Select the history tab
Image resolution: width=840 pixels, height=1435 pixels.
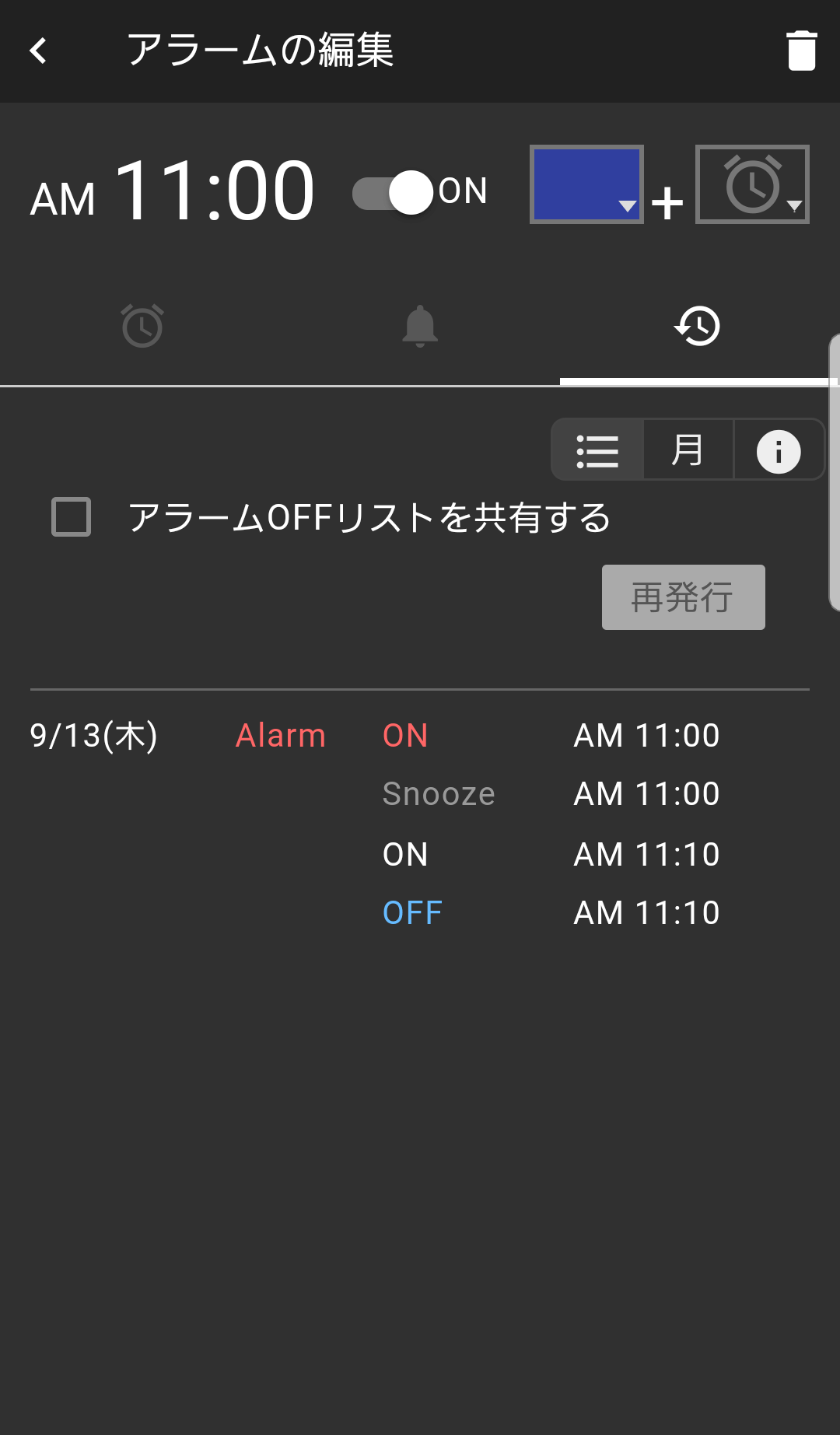point(697,325)
